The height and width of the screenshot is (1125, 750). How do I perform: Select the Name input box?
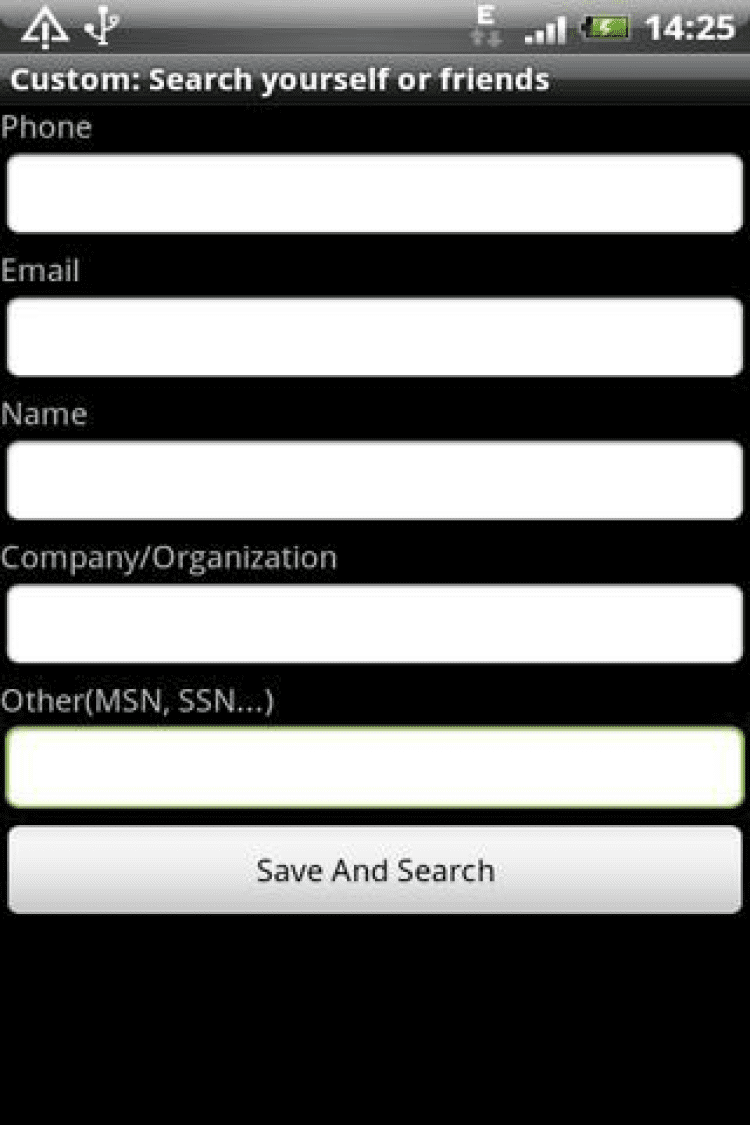click(x=375, y=480)
